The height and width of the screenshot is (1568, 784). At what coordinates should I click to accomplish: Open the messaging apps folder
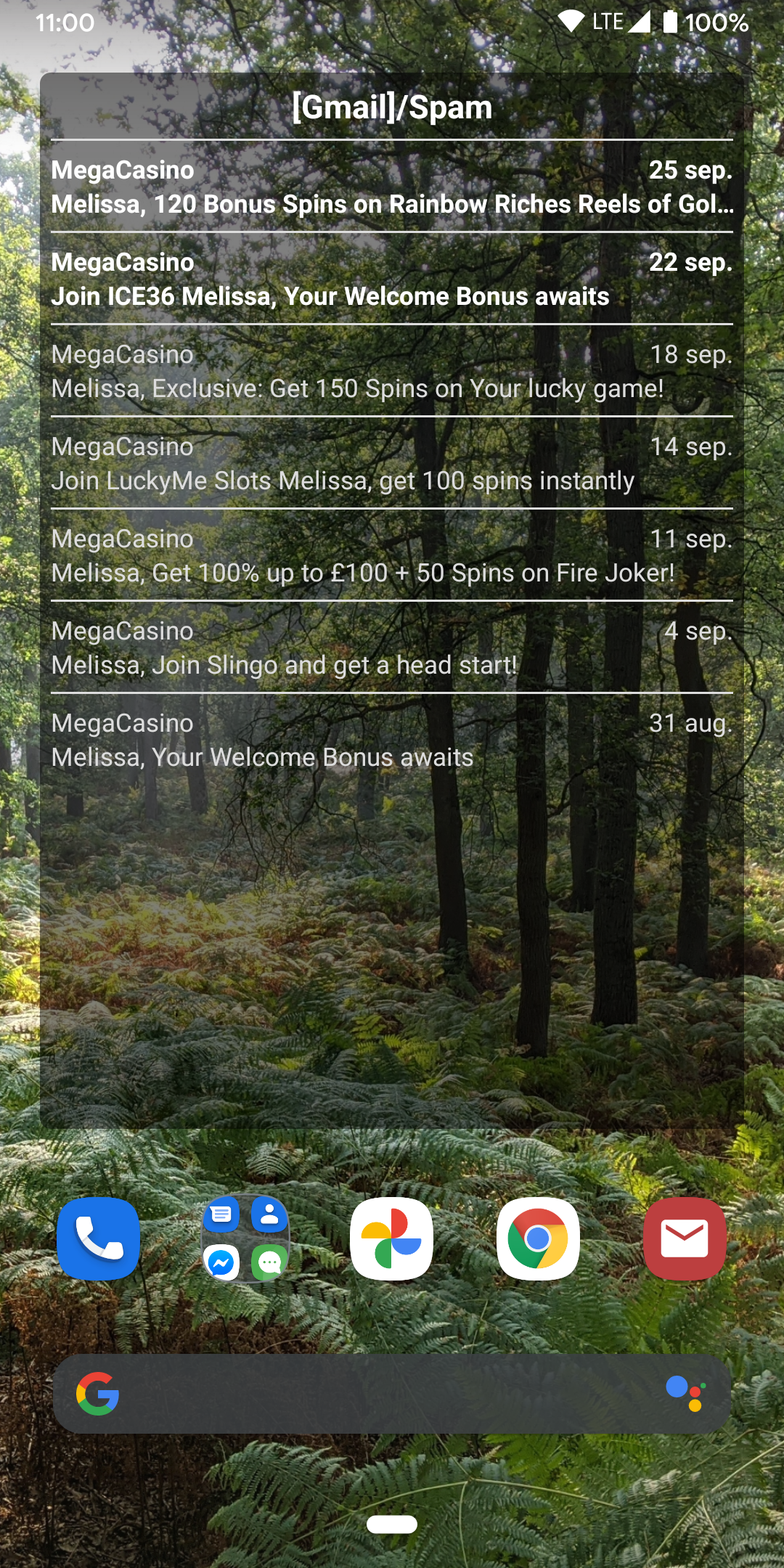point(245,1238)
